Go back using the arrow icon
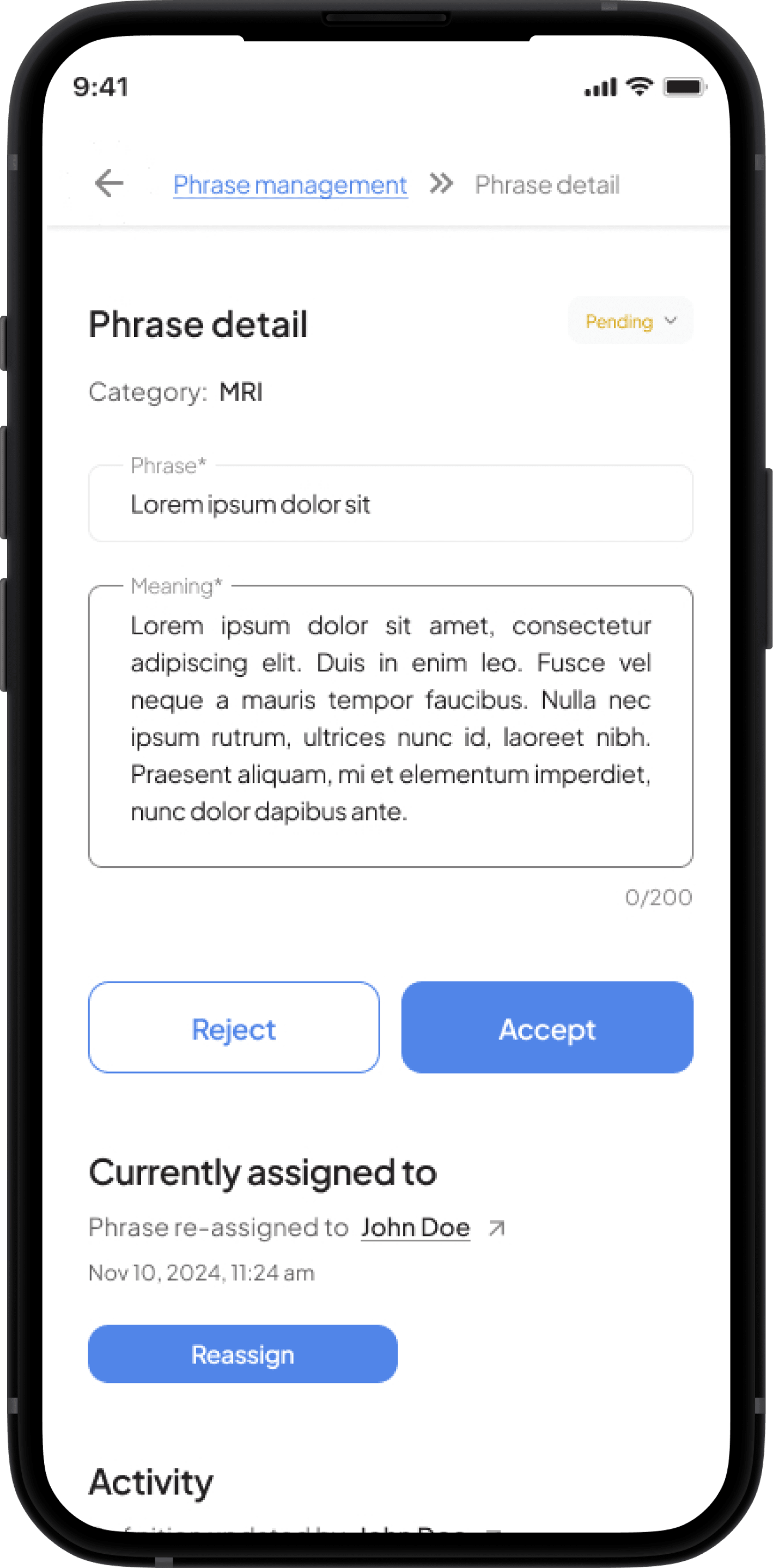Viewport: 773px width, 1568px height. (x=109, y=184)
